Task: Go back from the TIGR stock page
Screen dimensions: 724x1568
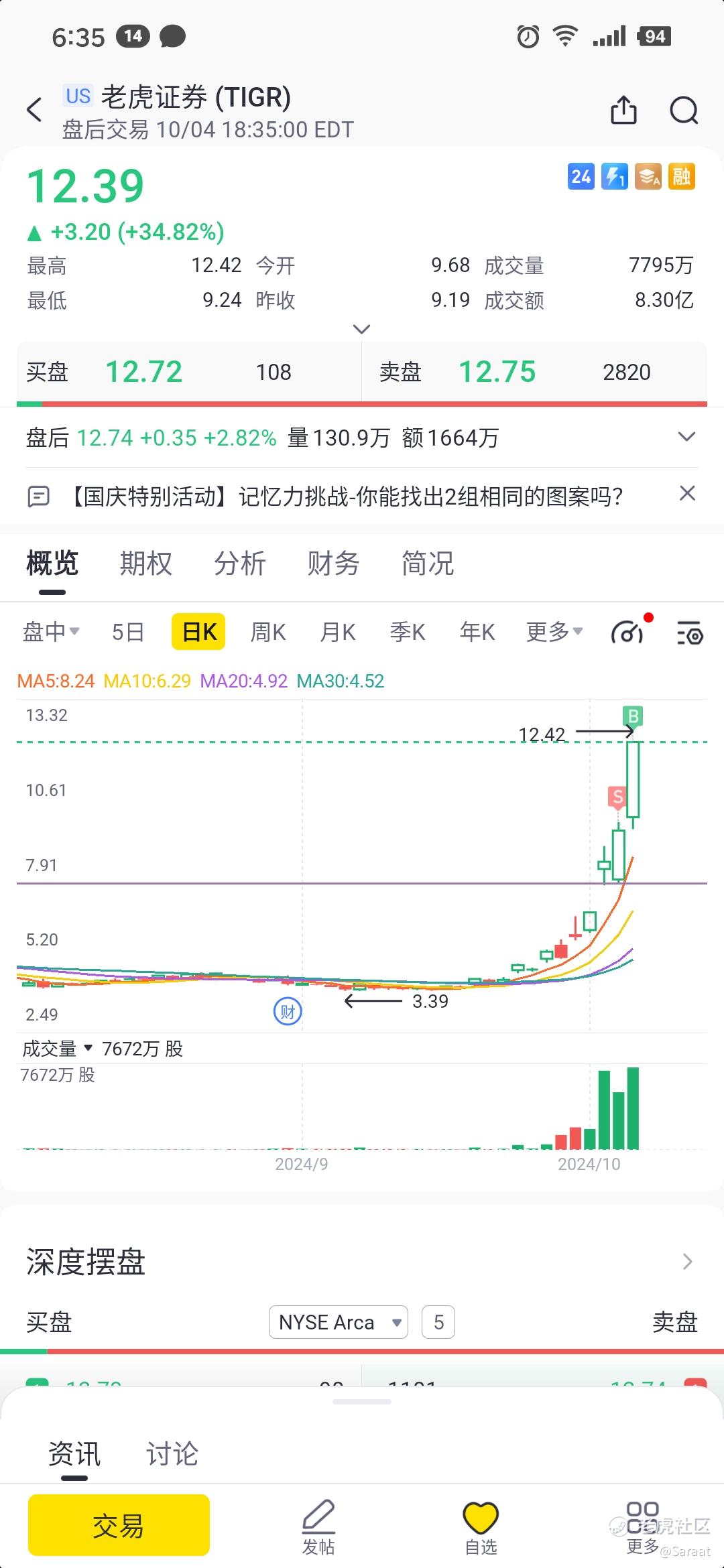Action: pos(34,110)
